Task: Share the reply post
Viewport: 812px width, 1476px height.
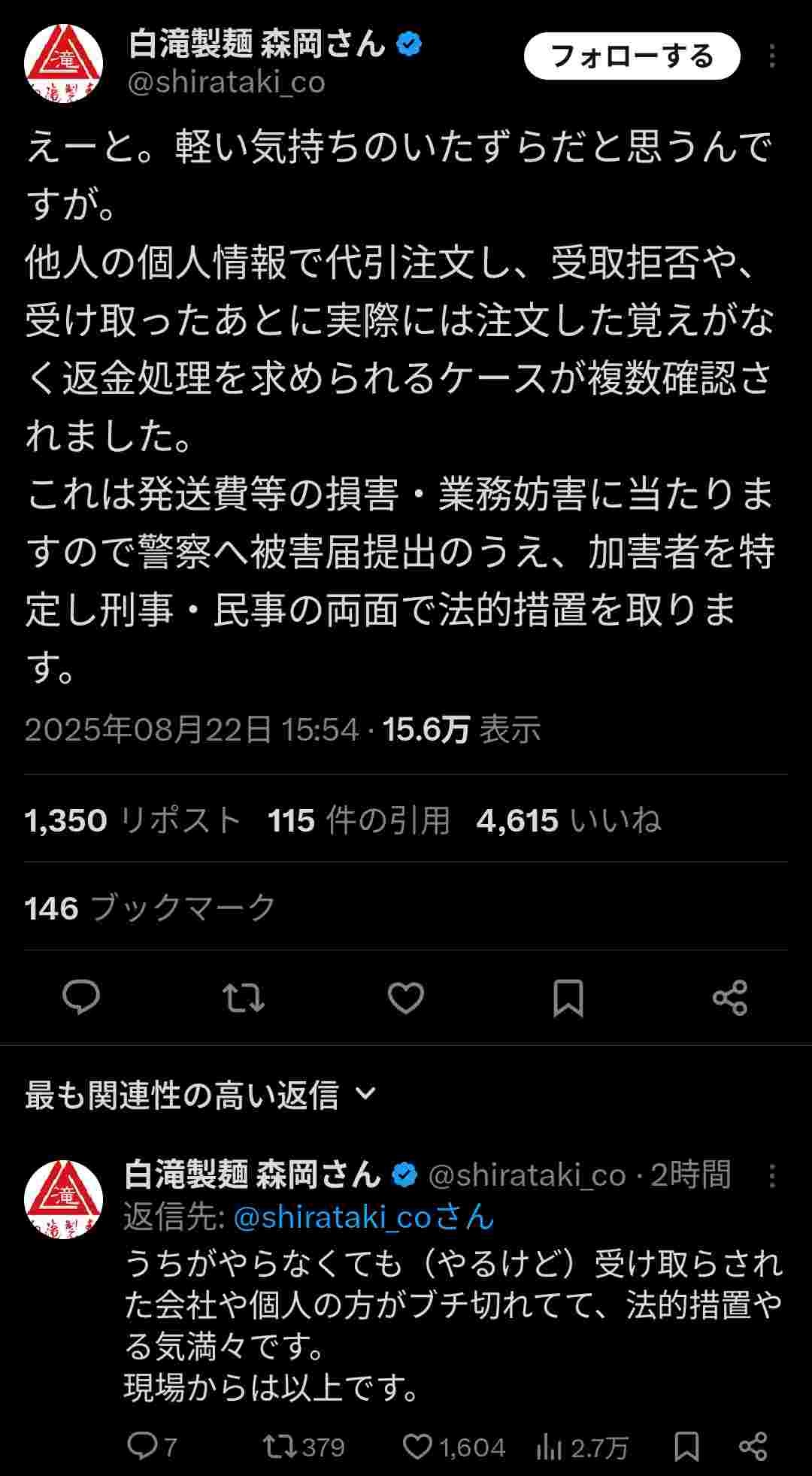Action: point(753,1446)
